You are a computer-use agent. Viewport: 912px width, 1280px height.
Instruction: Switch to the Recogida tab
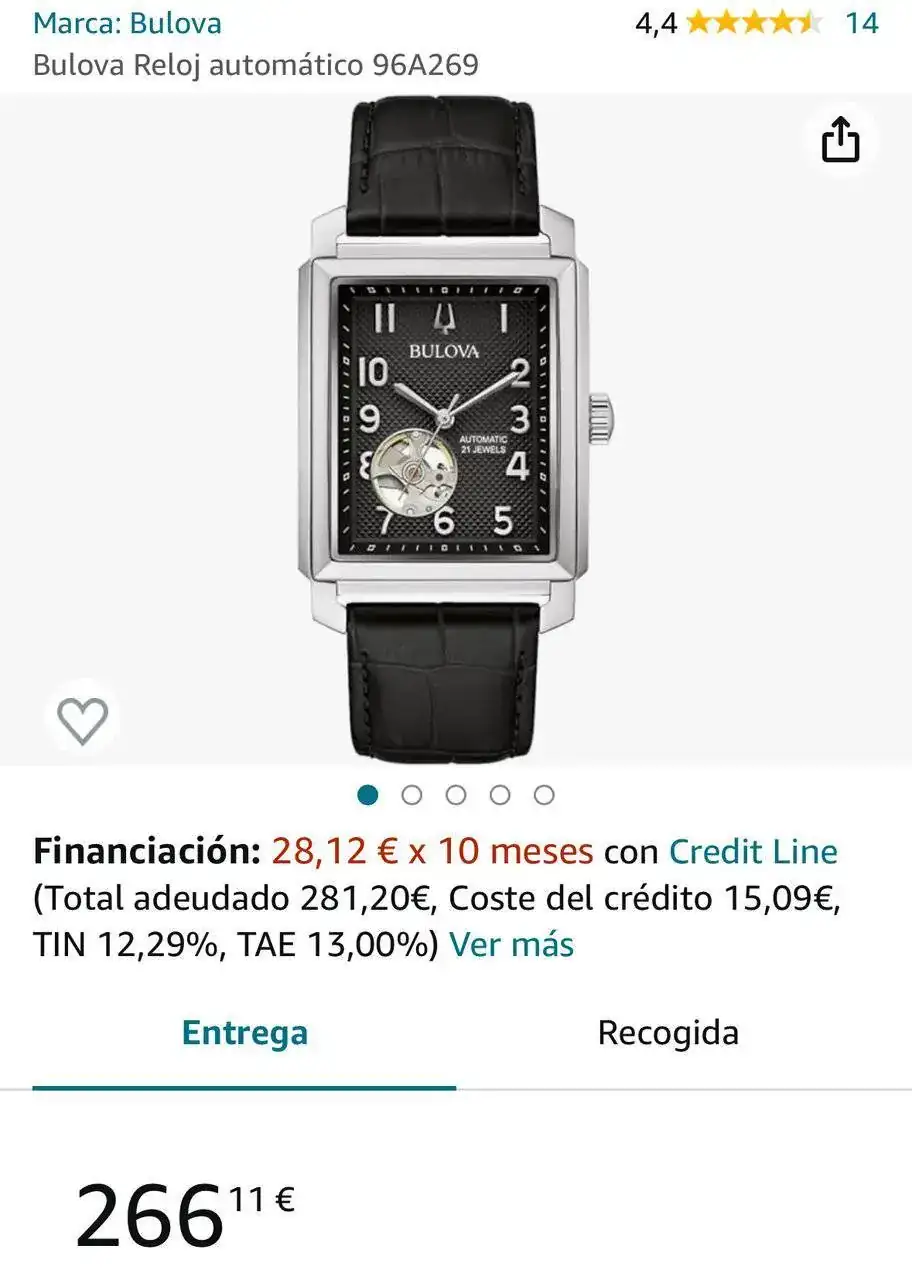click(668, 1033)
